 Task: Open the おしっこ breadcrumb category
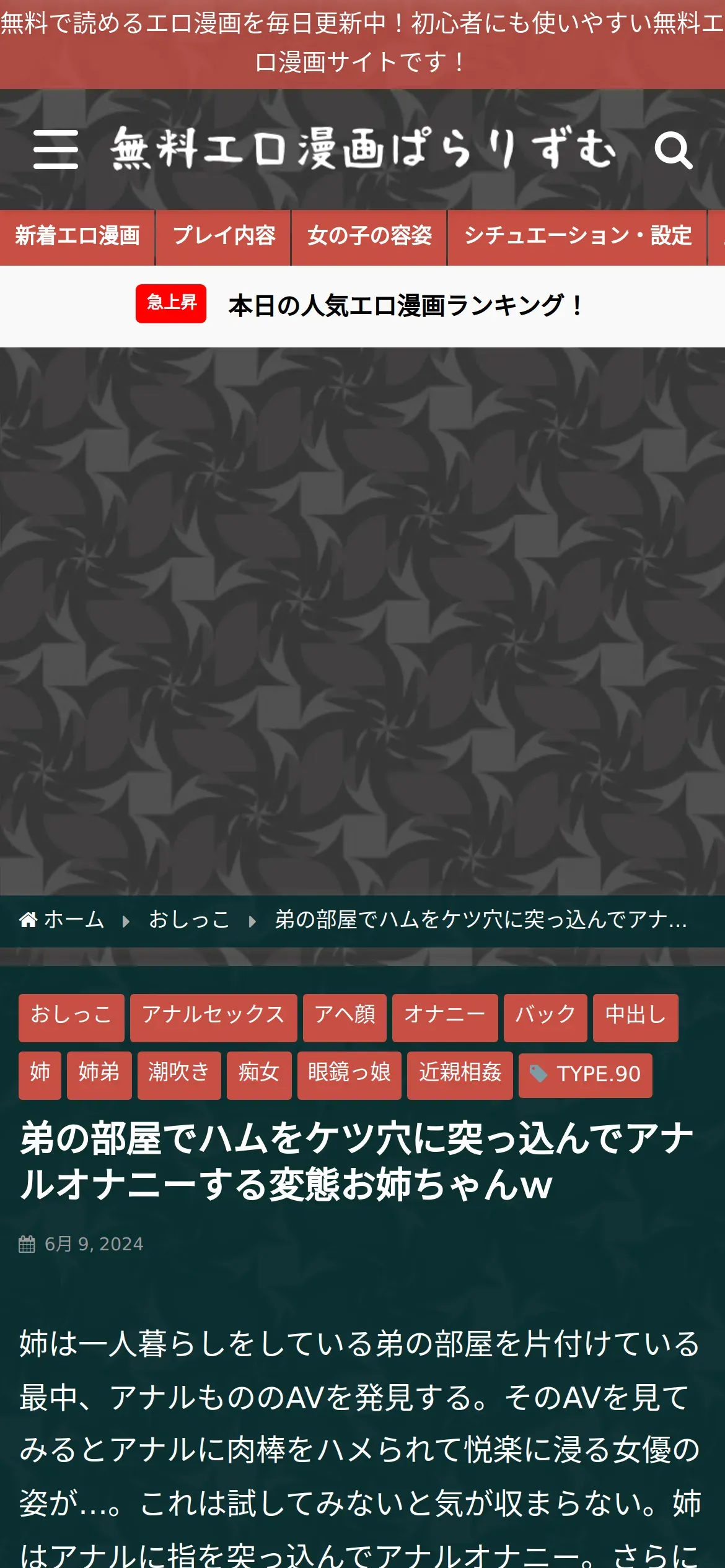coord(189,920)
